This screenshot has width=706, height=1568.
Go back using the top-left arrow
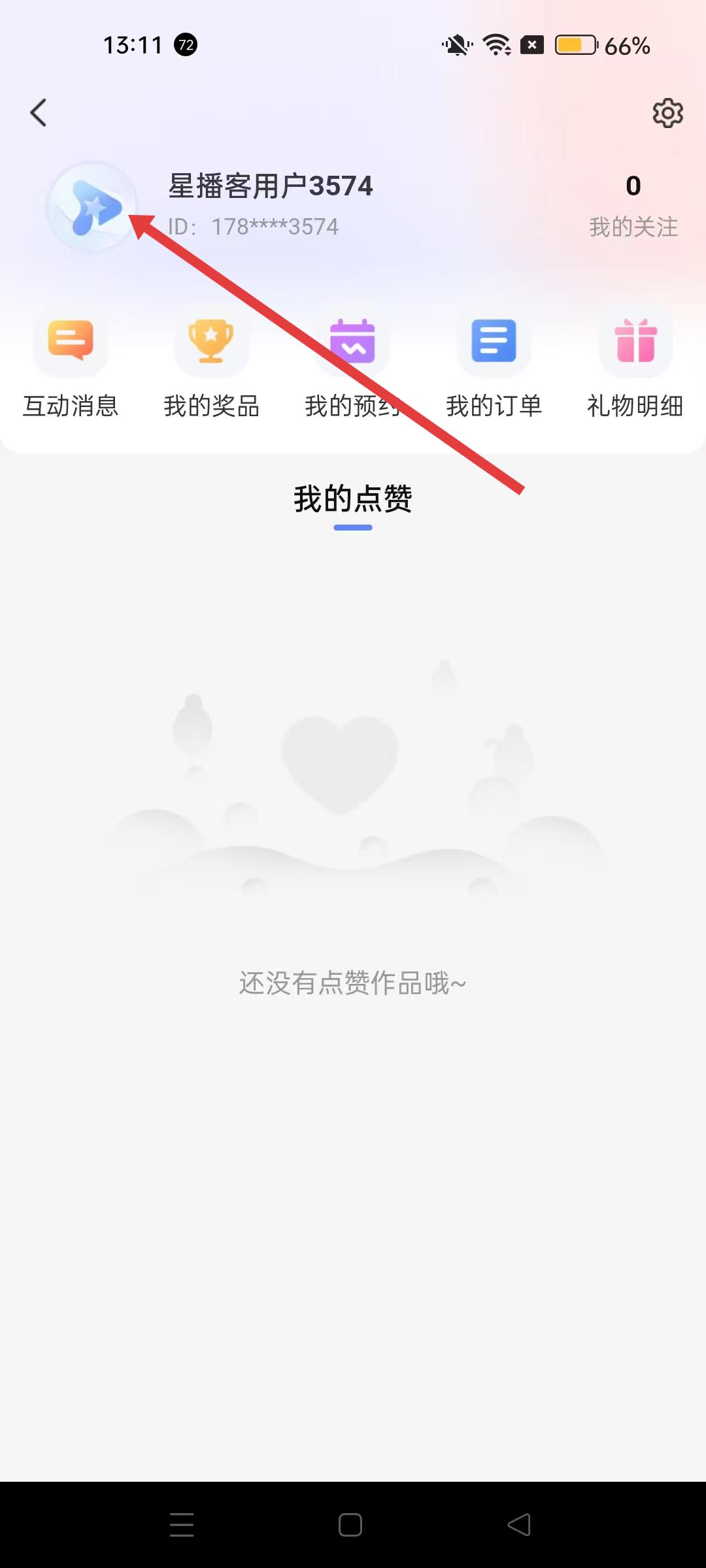pos(39,112)
